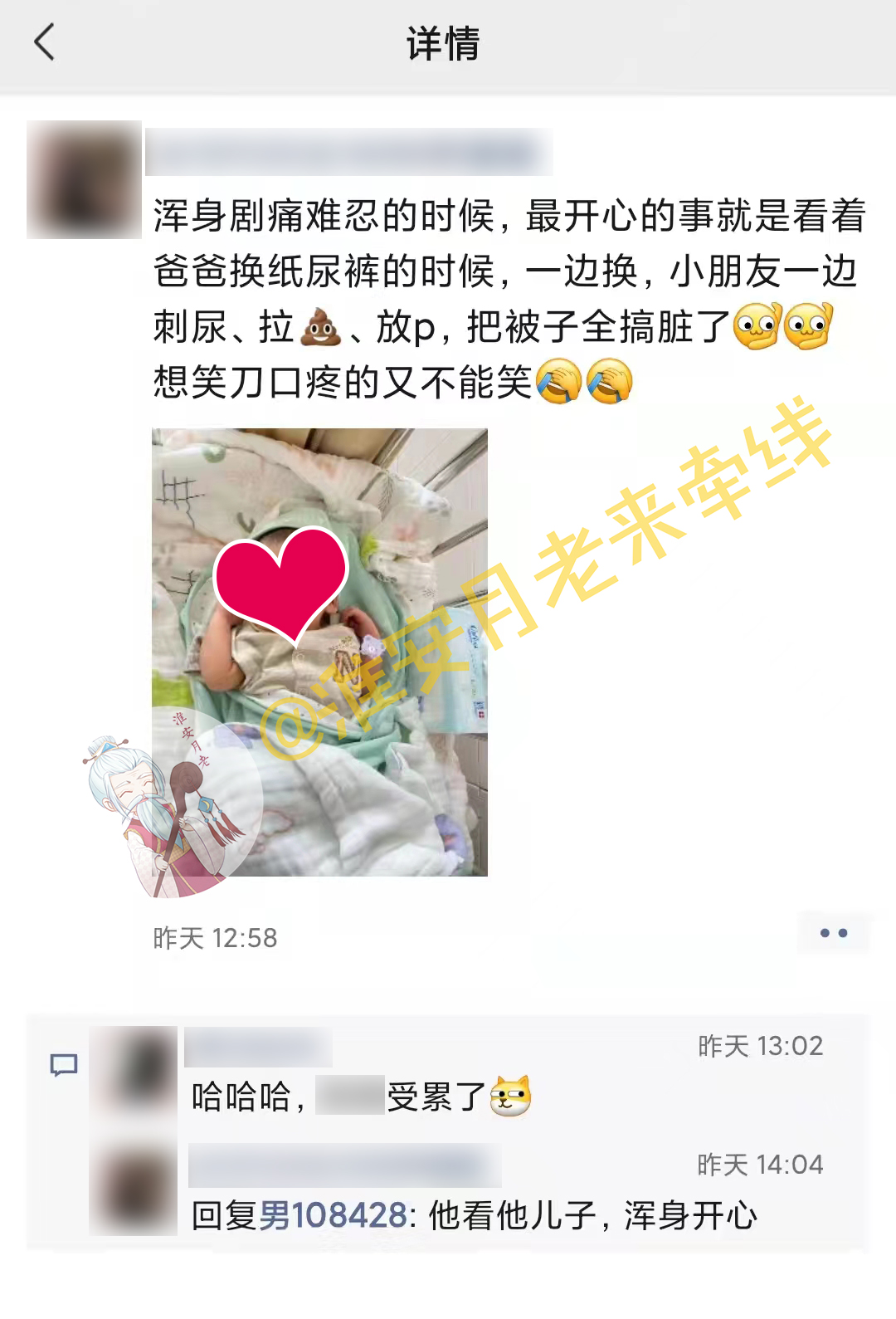
Task: Open avatar of the 13:02 commenter
Action: tap(134, 1072)
